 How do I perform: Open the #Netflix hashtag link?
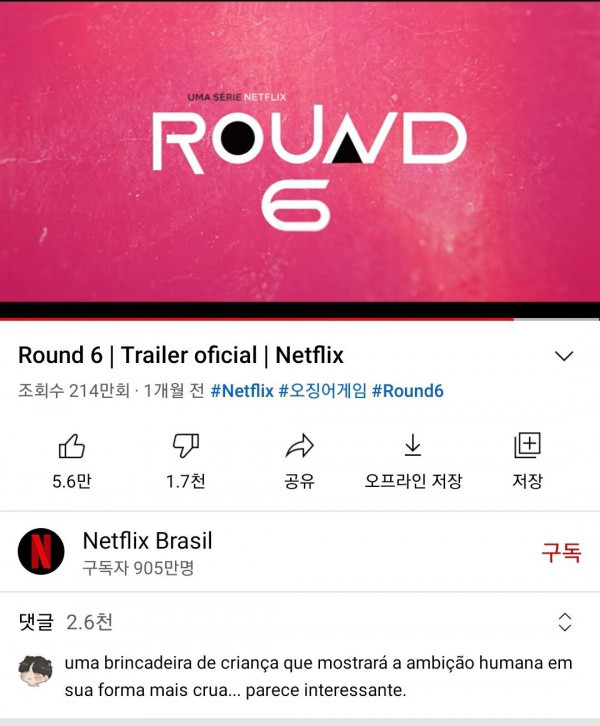point(242,391)
